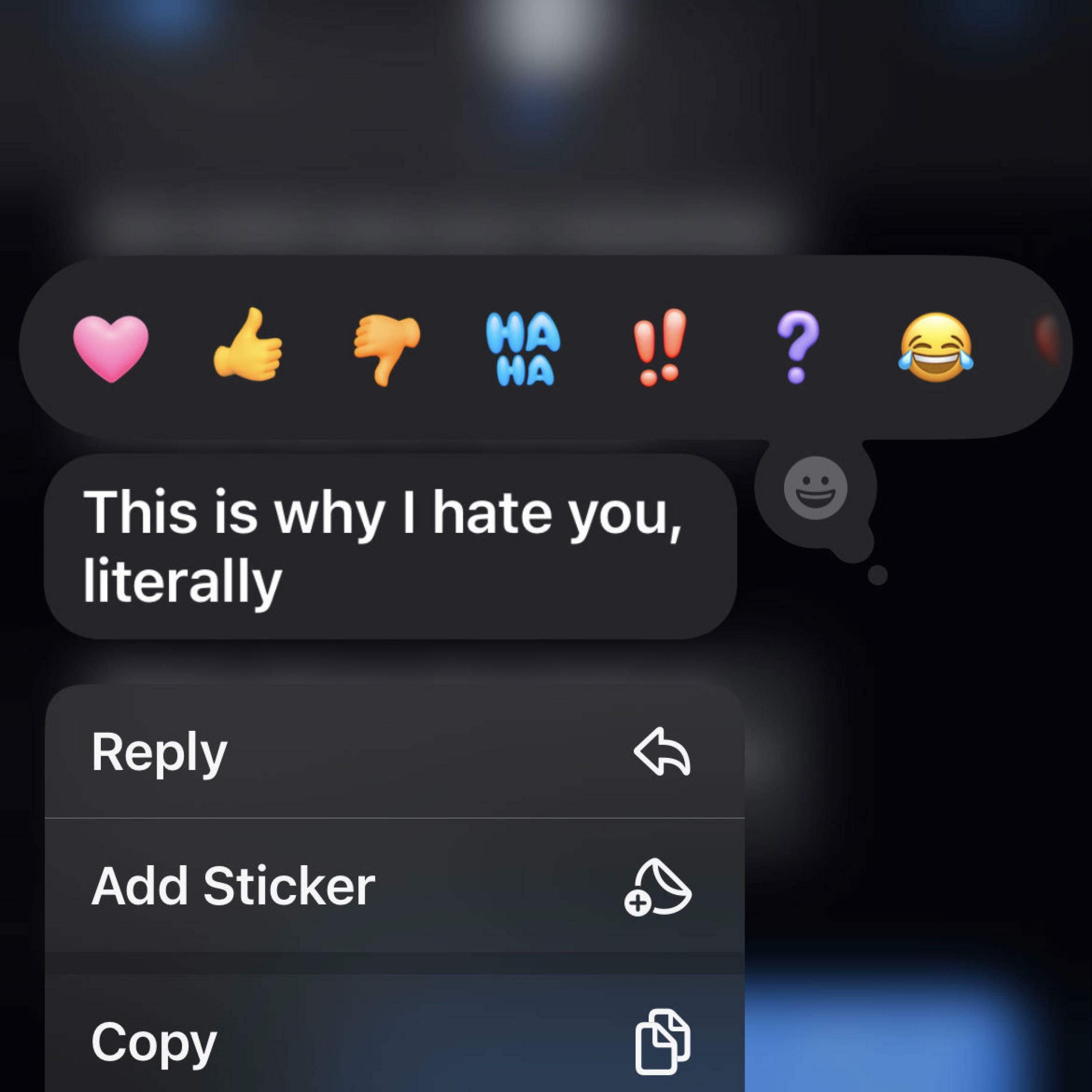This screenshot has height=1092, width=1092.
Task: React with the pink heart tapback
Action: coord(111,348)
